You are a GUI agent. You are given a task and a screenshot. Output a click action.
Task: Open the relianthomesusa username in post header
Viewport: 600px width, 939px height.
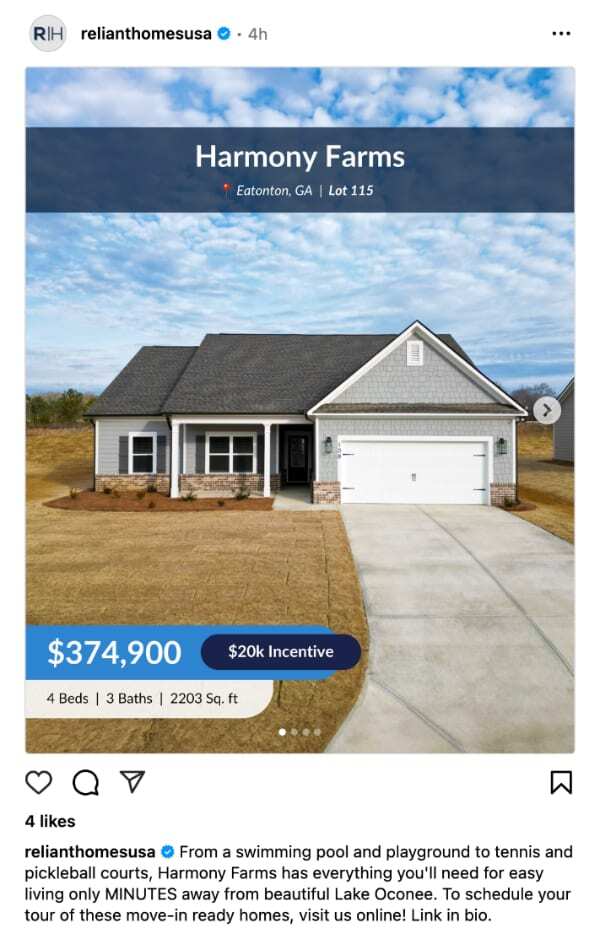tap(145, 34)
